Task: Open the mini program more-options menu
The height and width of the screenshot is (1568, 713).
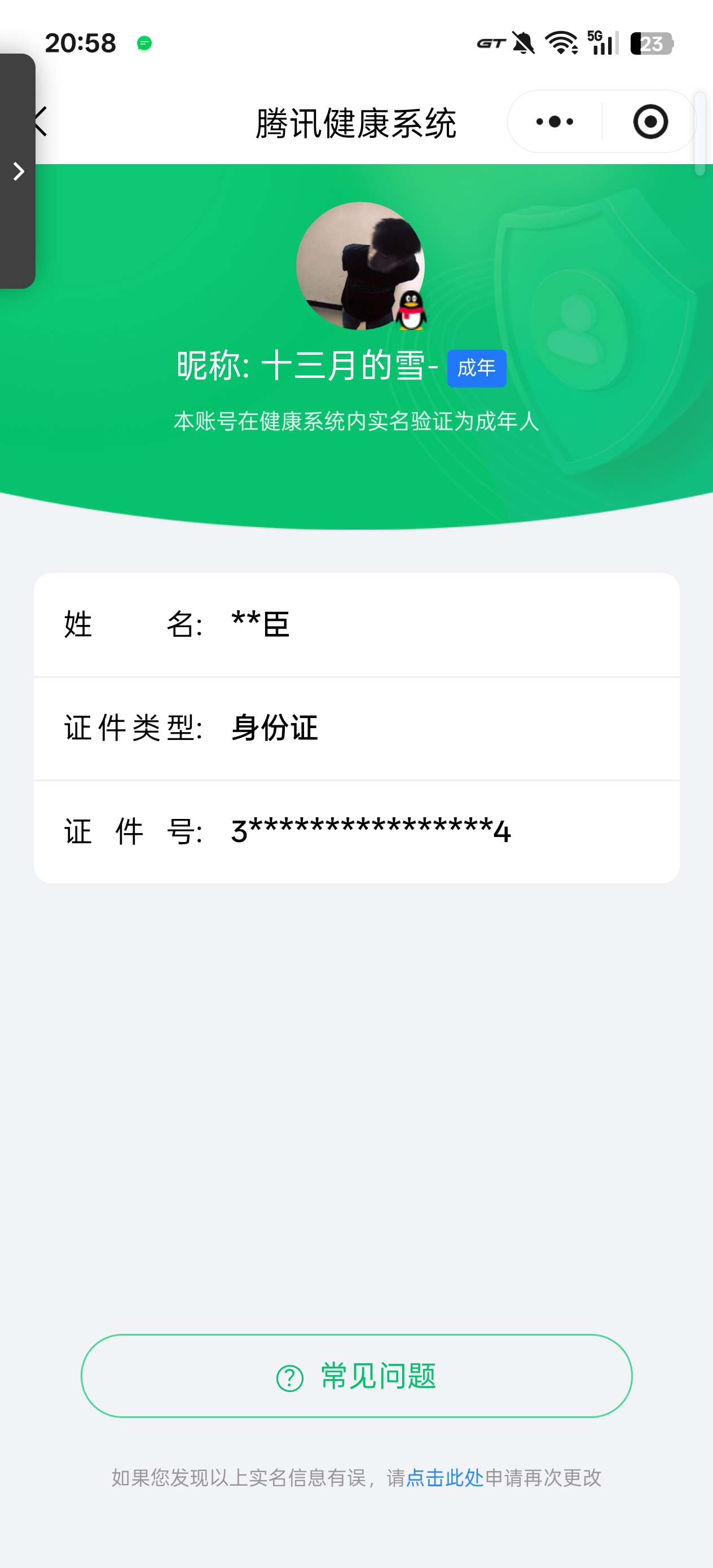Action: [554, 122]
